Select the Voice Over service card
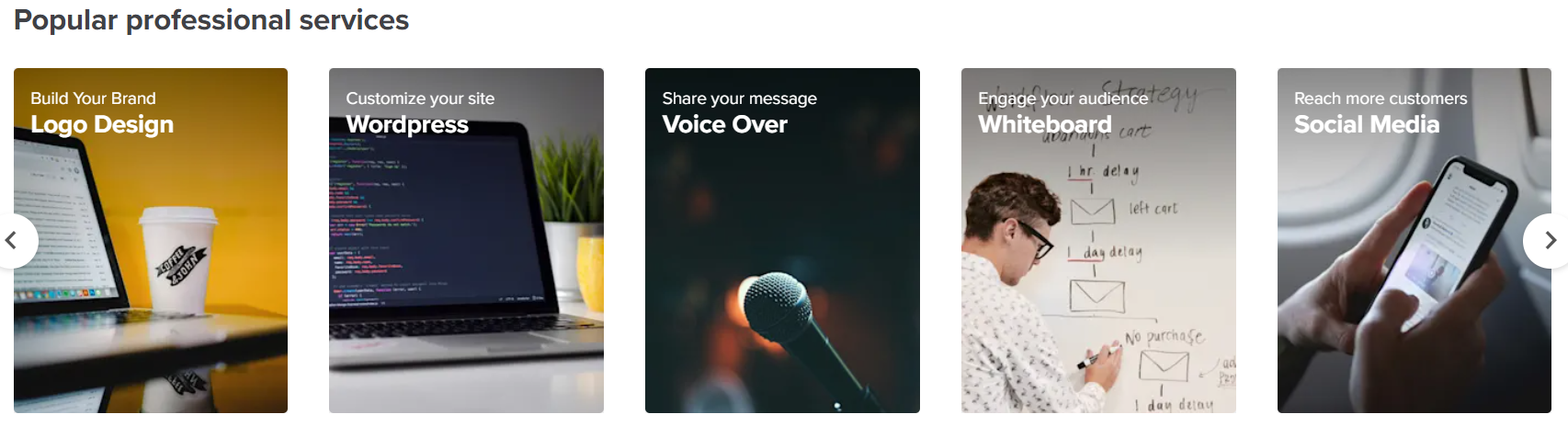1568x426 pixels. tap(782, 241)
